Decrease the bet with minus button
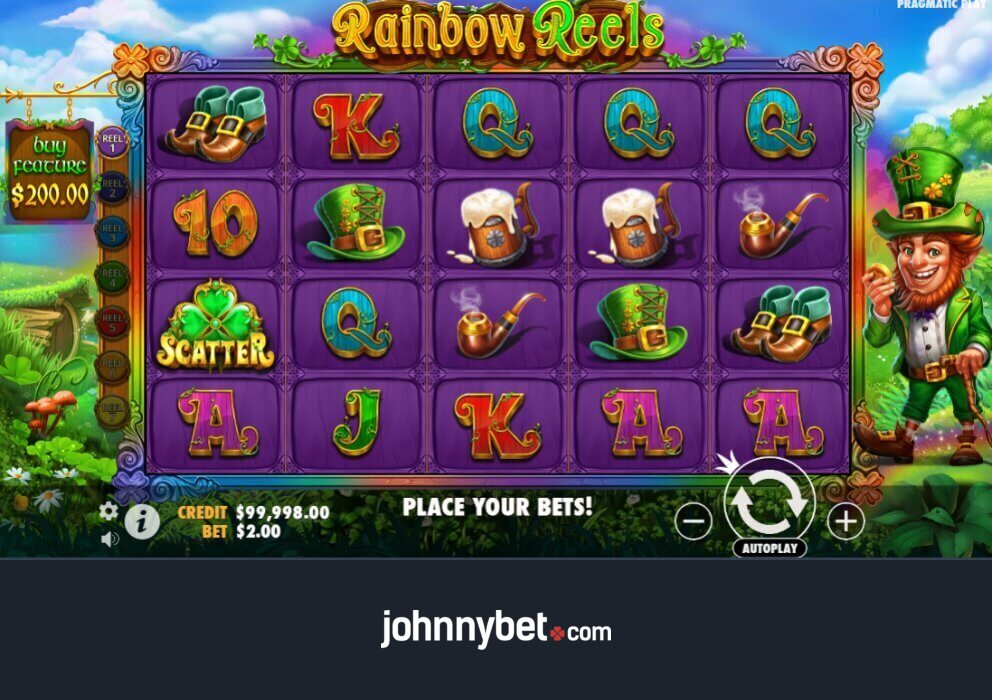This screenshot has height=700, width=992. click(x=693, y=520)
